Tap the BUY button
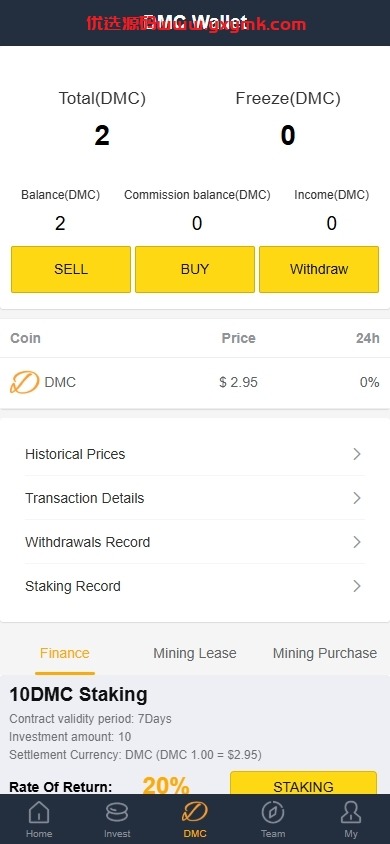 pyautogui.click(x=195, y=269)
